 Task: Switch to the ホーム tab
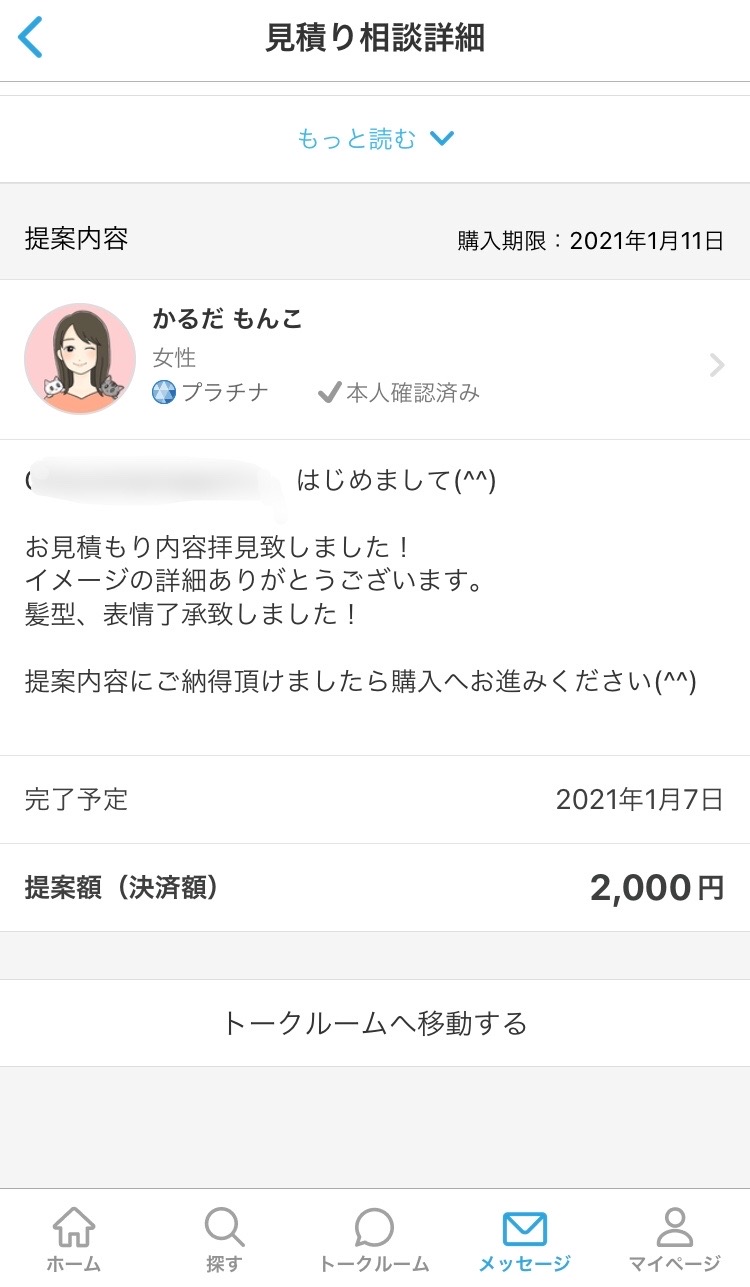point(74,1240)
